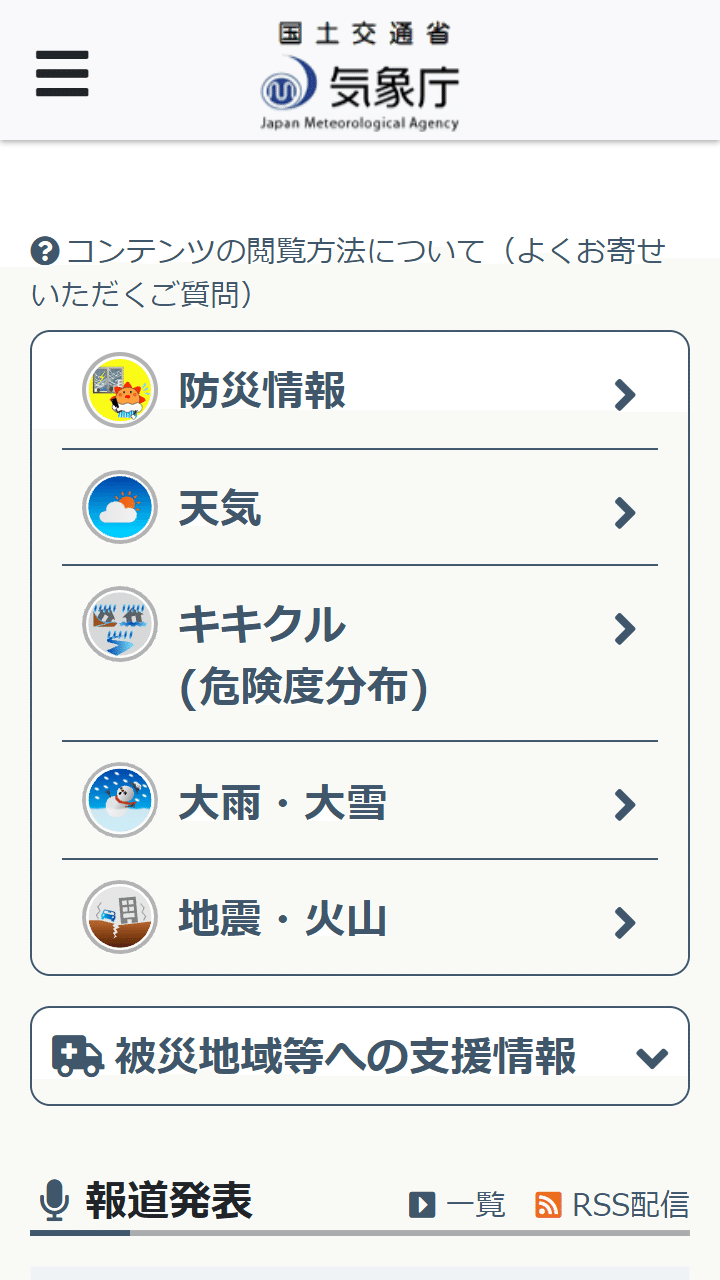This screenshot has height=1280, width=720.
Task: Expand 被災地域等への支援情報
Action: [360, 1056]
